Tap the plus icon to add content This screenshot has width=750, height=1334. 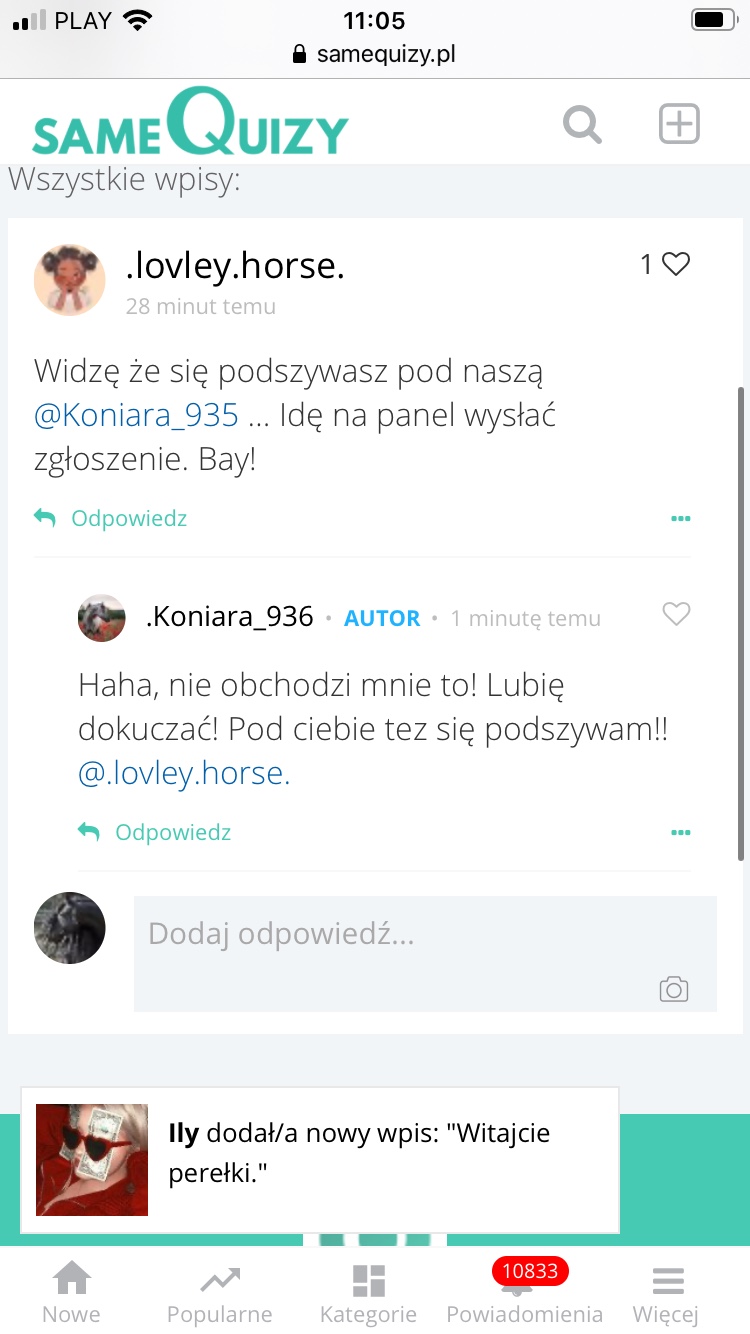pos(679,125)
